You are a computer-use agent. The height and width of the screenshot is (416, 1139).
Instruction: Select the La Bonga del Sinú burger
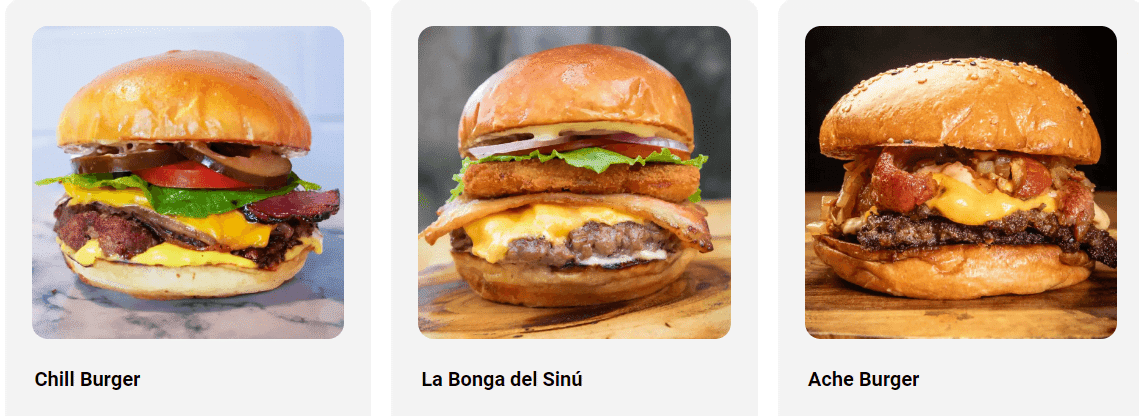click(x=574, y=183)
